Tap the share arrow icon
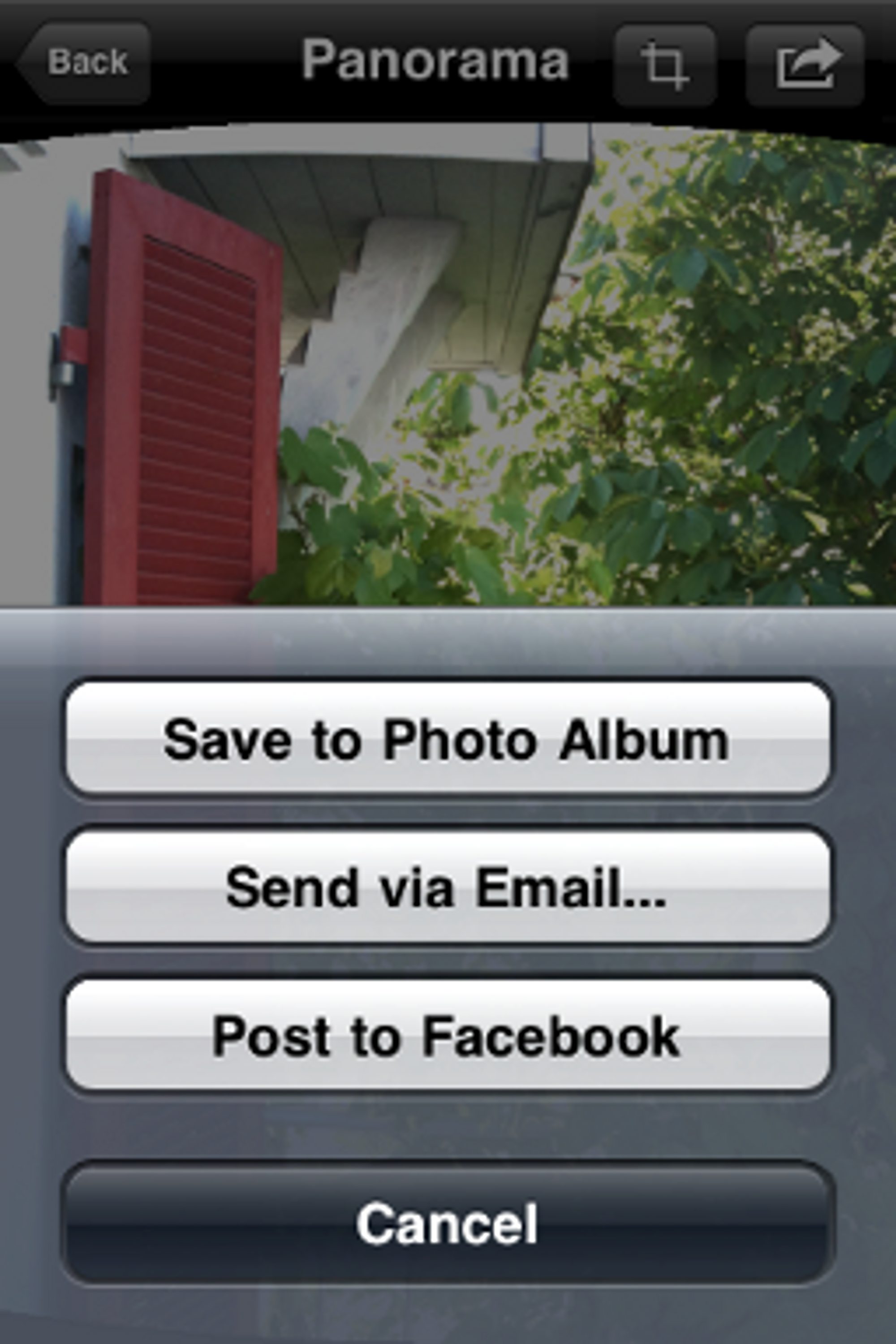896x1344 pixels. coord(805,65)
